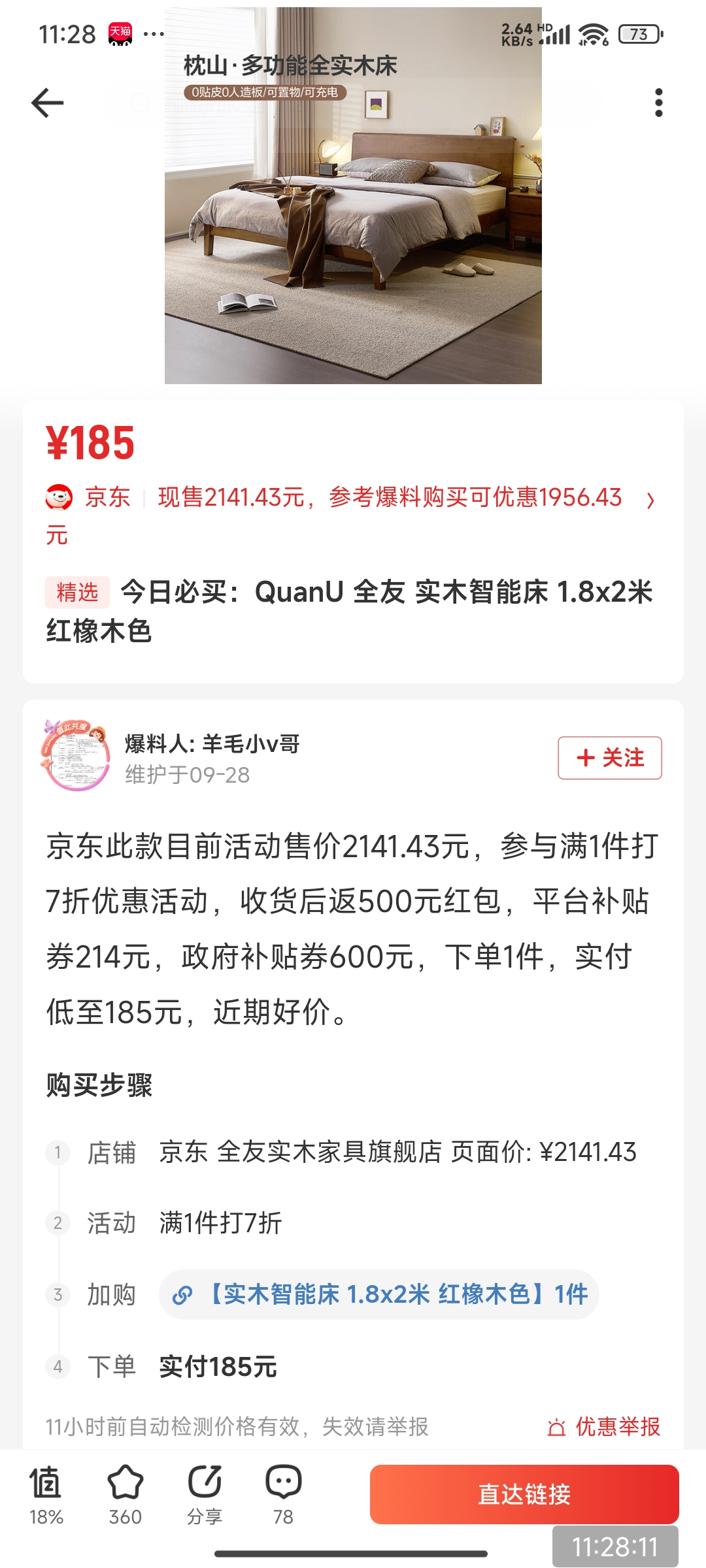Open 羊毛小v哥's profile avatar
Image resolution: width=706 pixels, height=1568 pixels.
(x=76, y=757)
